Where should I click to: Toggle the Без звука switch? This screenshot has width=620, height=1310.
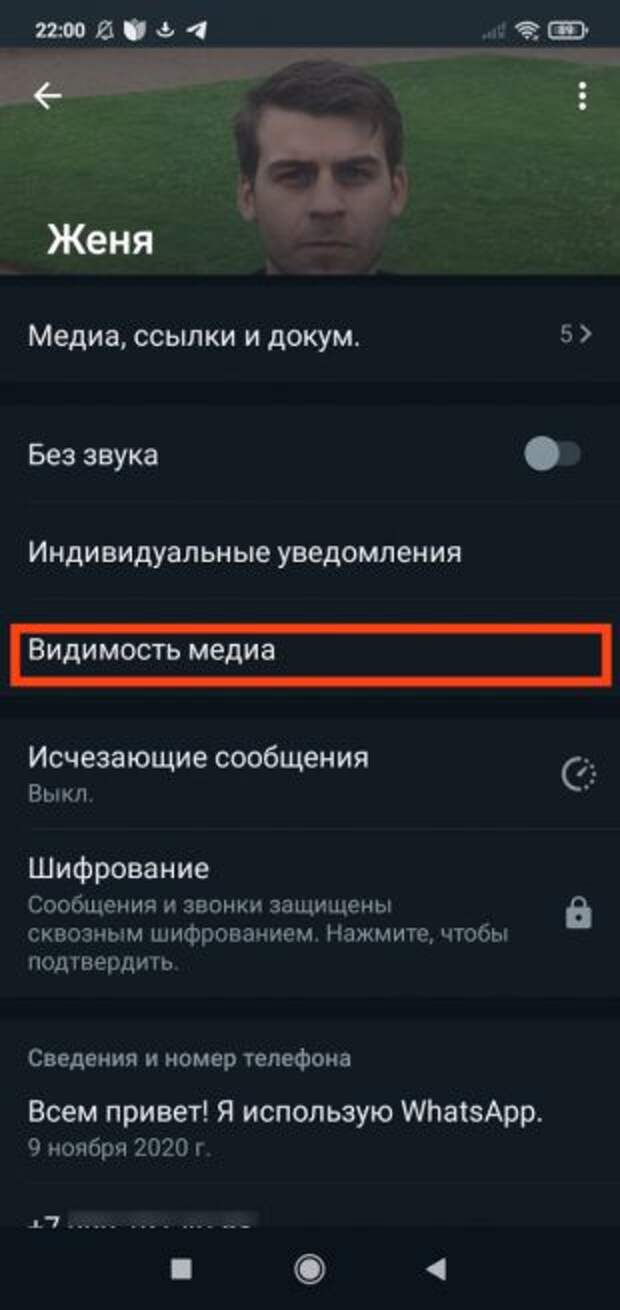[x=552, y=455]
